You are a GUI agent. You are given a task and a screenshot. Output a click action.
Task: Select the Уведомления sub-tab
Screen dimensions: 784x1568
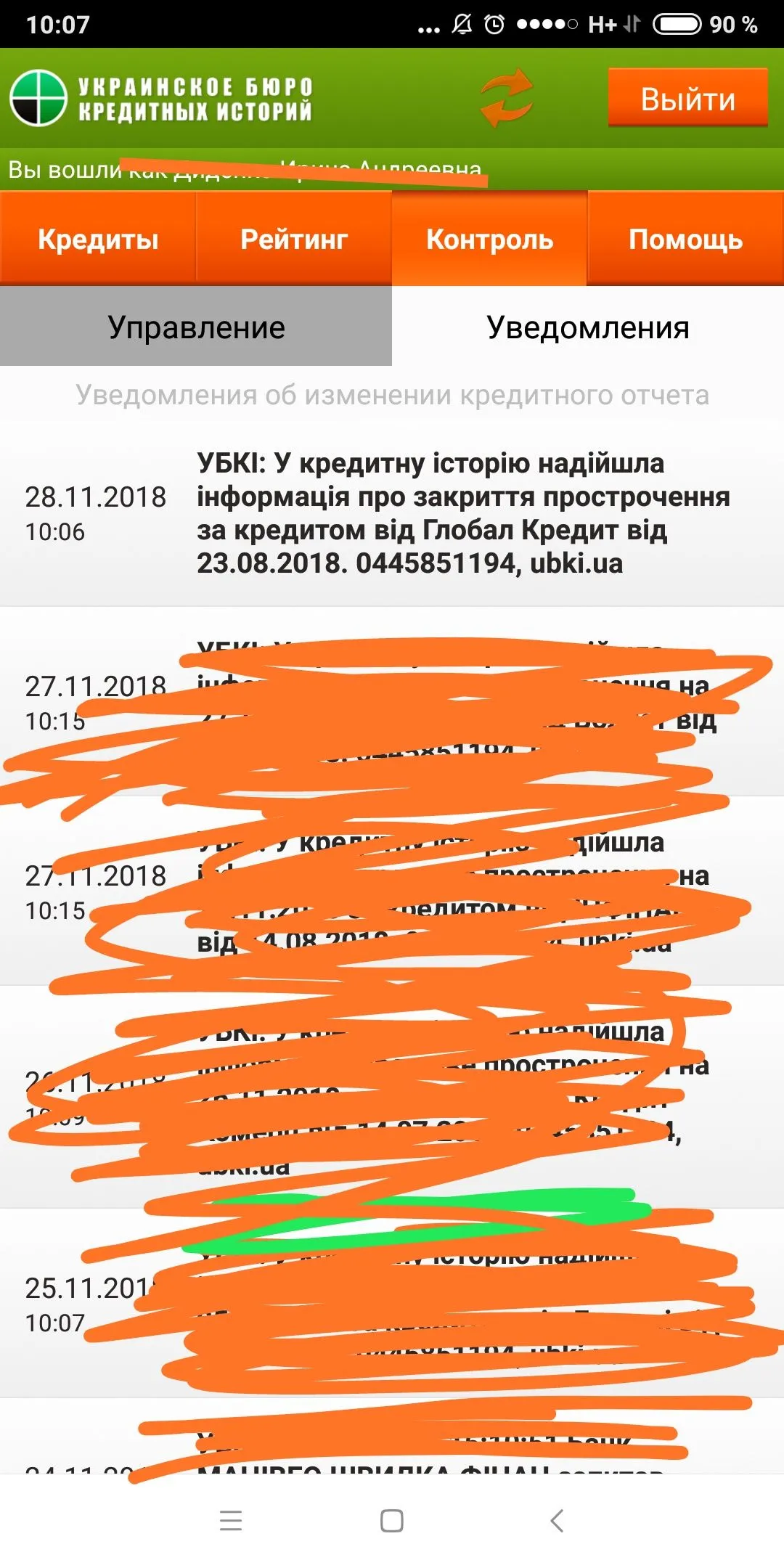(587, 327)
